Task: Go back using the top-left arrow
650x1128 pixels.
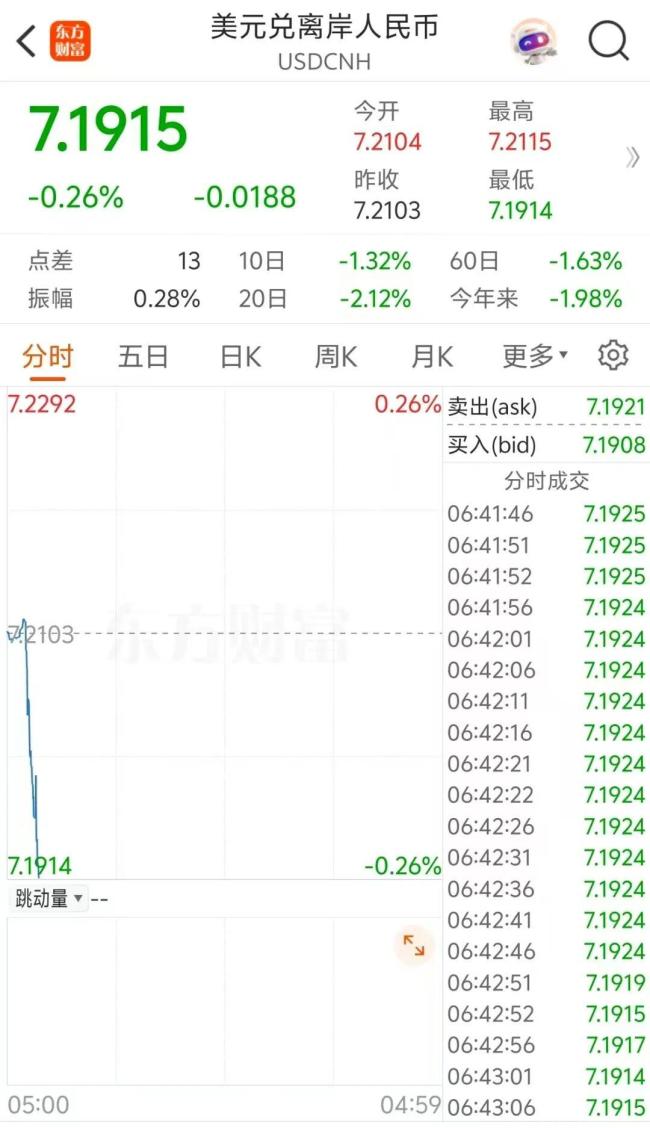Action: [x=27, y=42]
